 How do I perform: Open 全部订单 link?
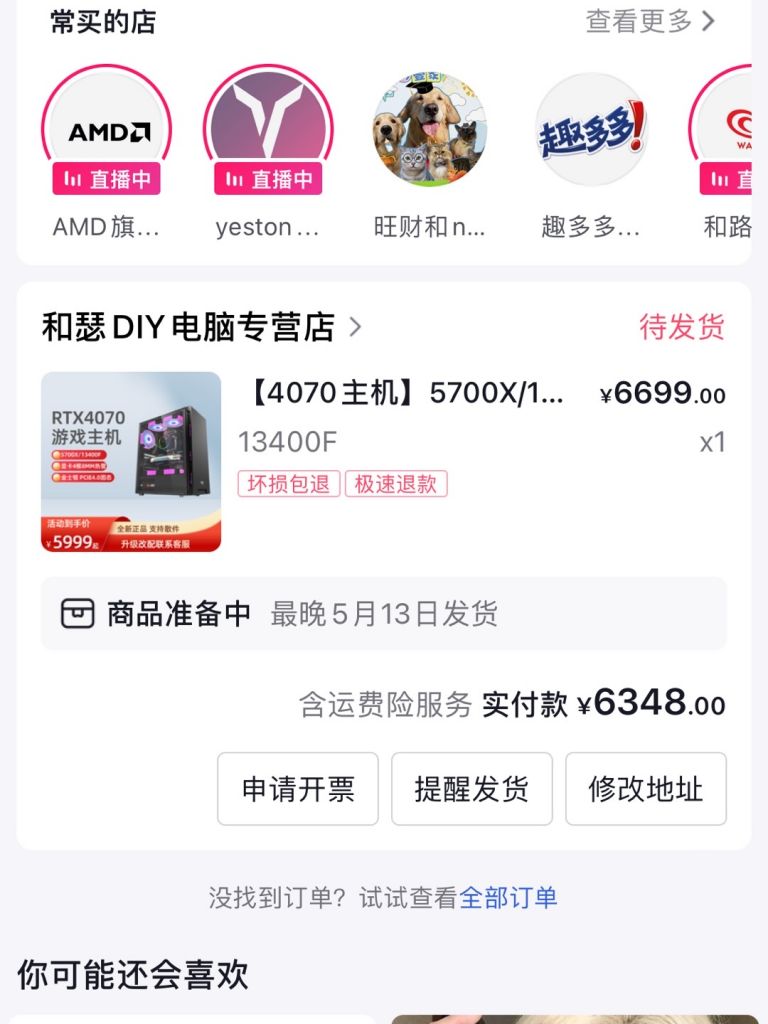pyautogui.click(x=512, y=899)
